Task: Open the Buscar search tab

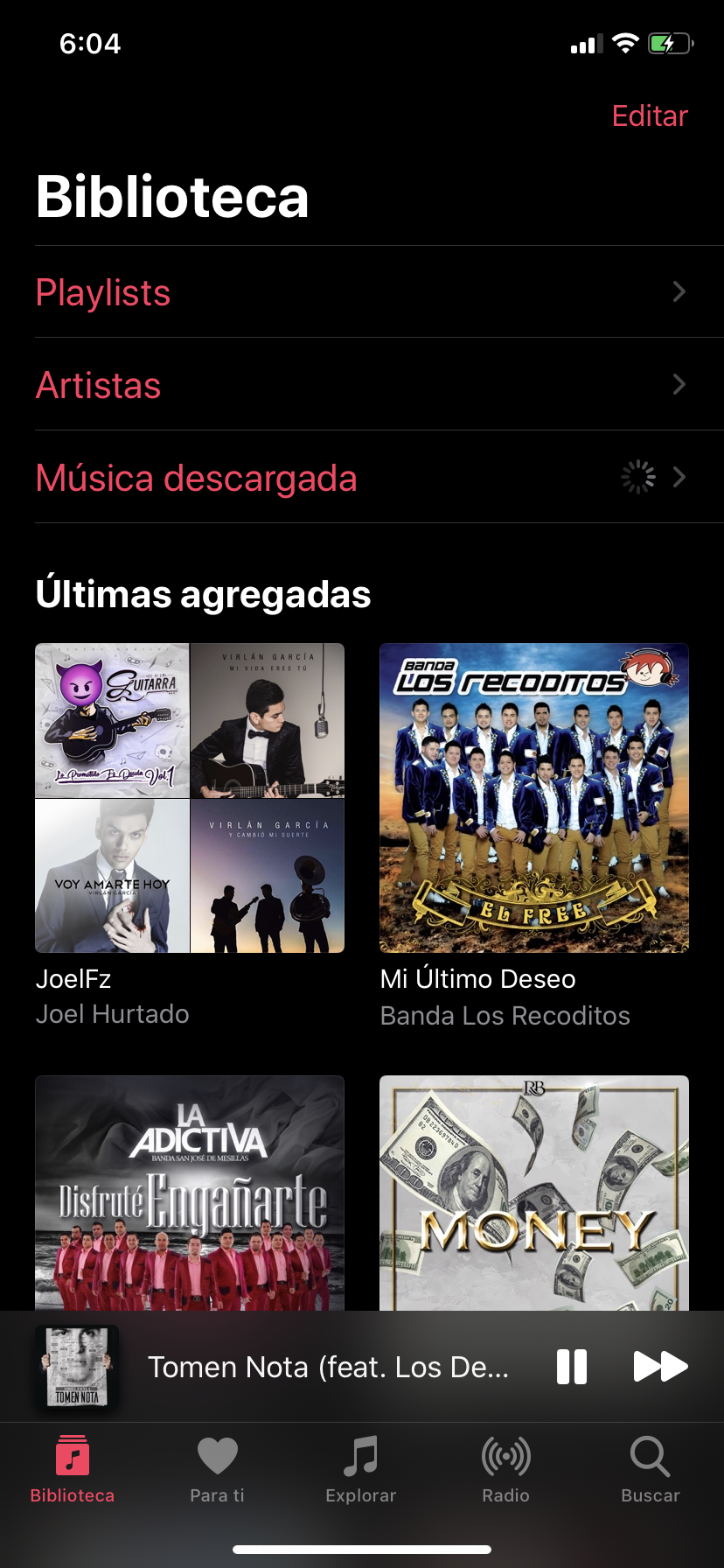Action: pyautogui.click(x=650, y=1470)
